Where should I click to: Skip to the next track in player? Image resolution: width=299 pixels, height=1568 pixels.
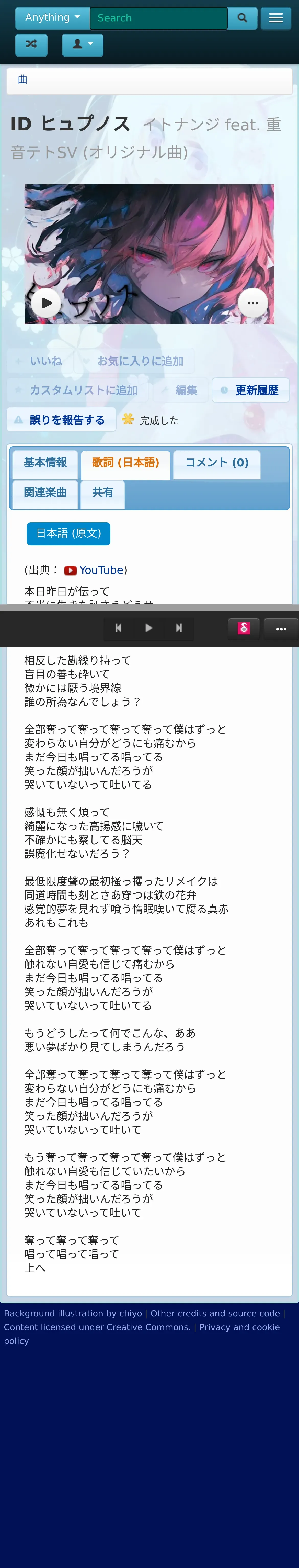click(179, 628)
